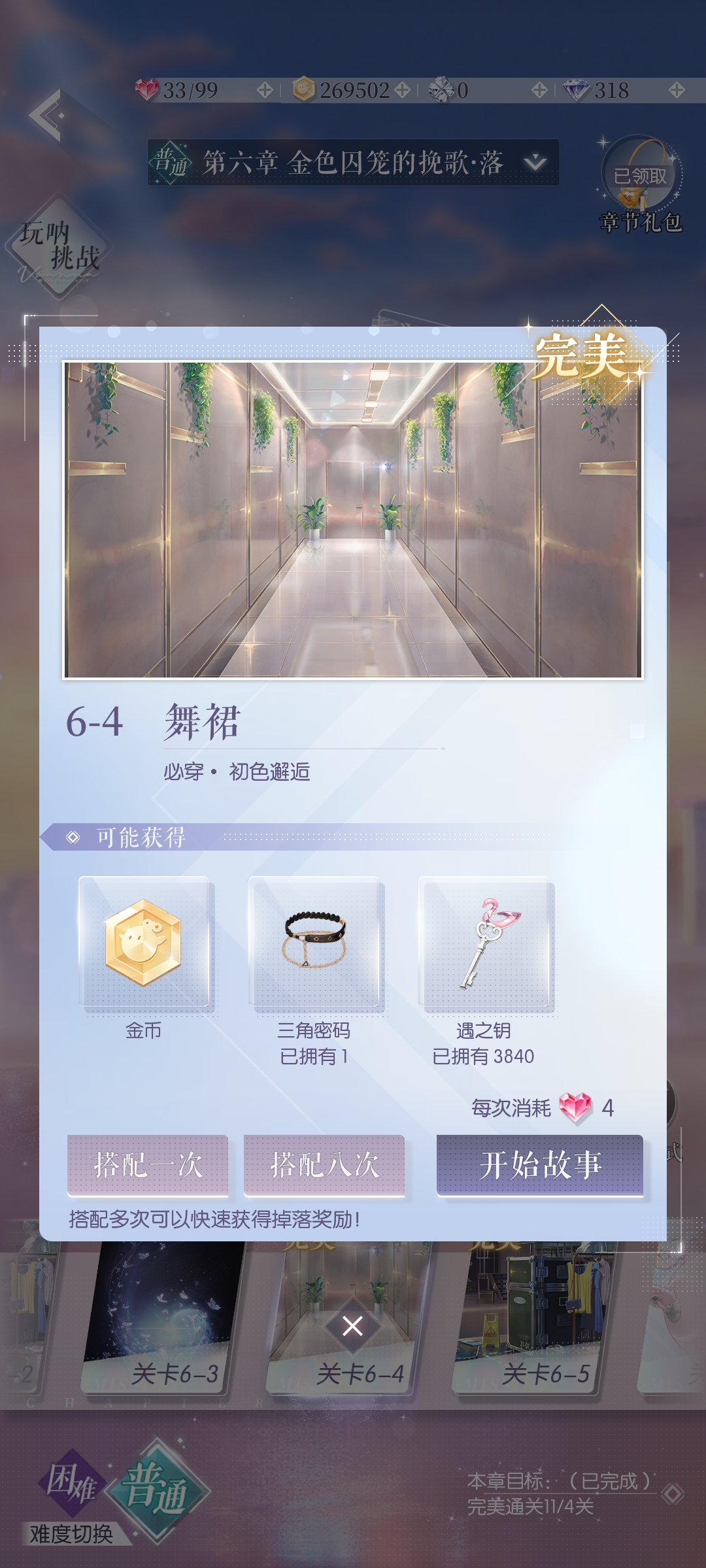View the 三角密码 reward item
This screenshot has height=1568, width=706.
314,943
